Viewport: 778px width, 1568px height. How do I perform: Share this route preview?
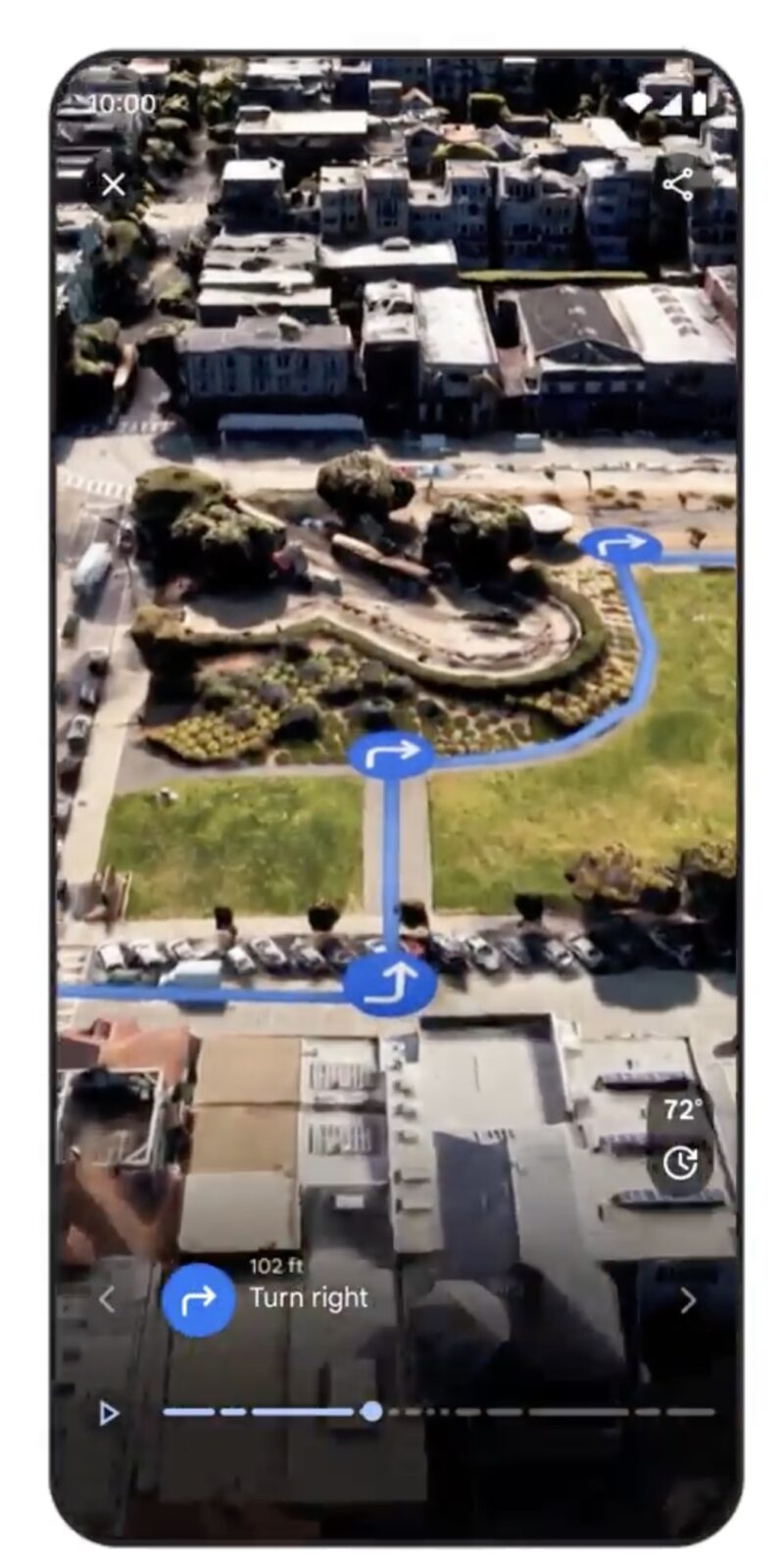pyautogui.click(x=677, y=184)
